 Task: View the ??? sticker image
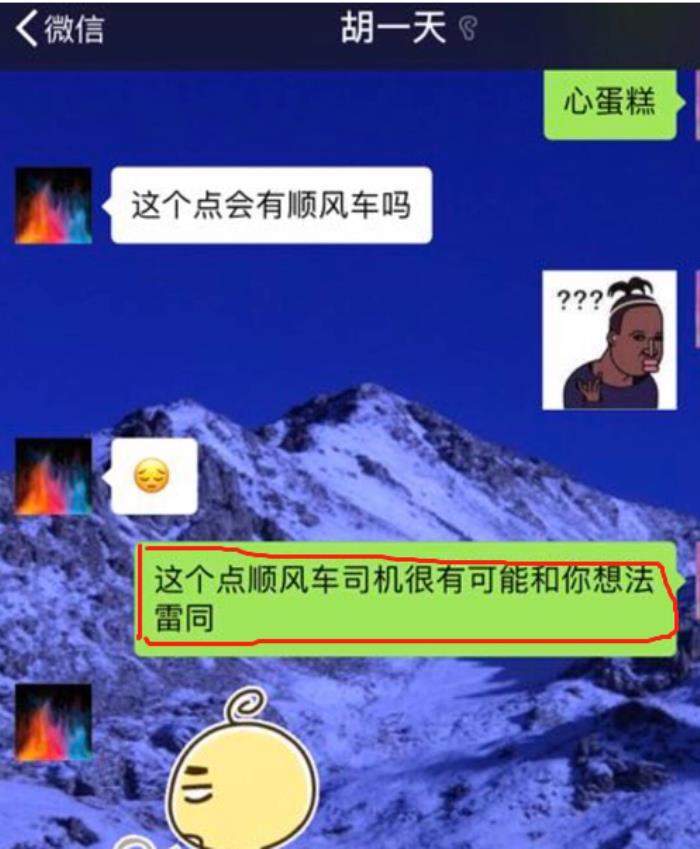(x=609, y=340)
